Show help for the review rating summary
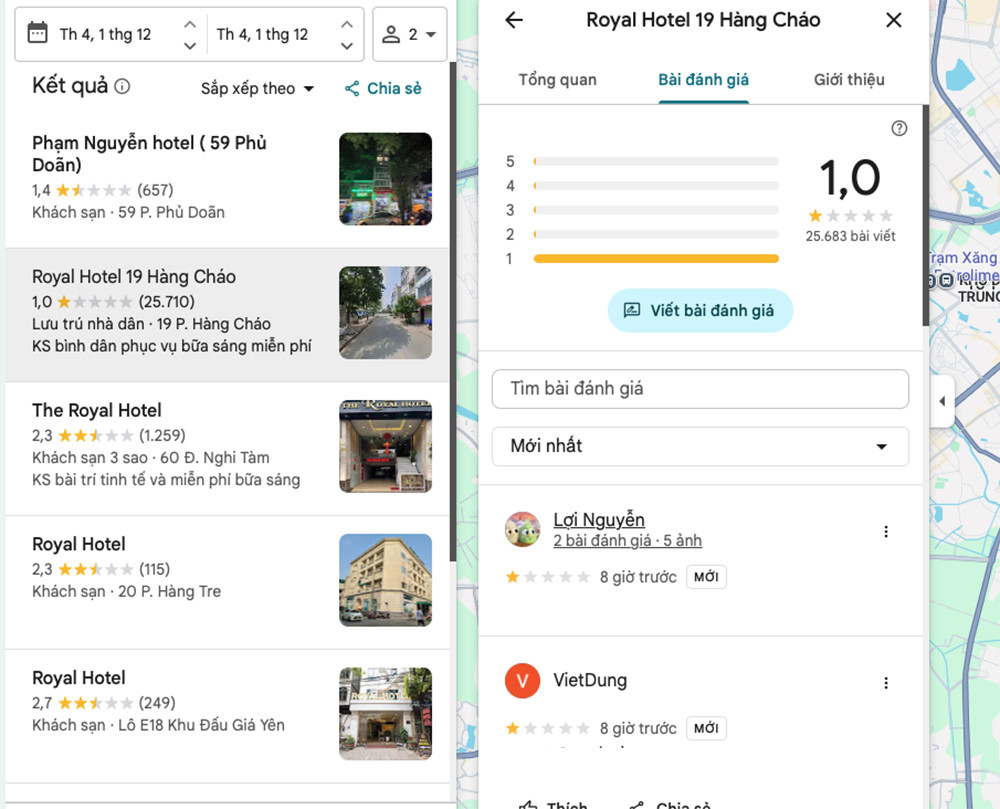1000x809 pixels. 899,128
